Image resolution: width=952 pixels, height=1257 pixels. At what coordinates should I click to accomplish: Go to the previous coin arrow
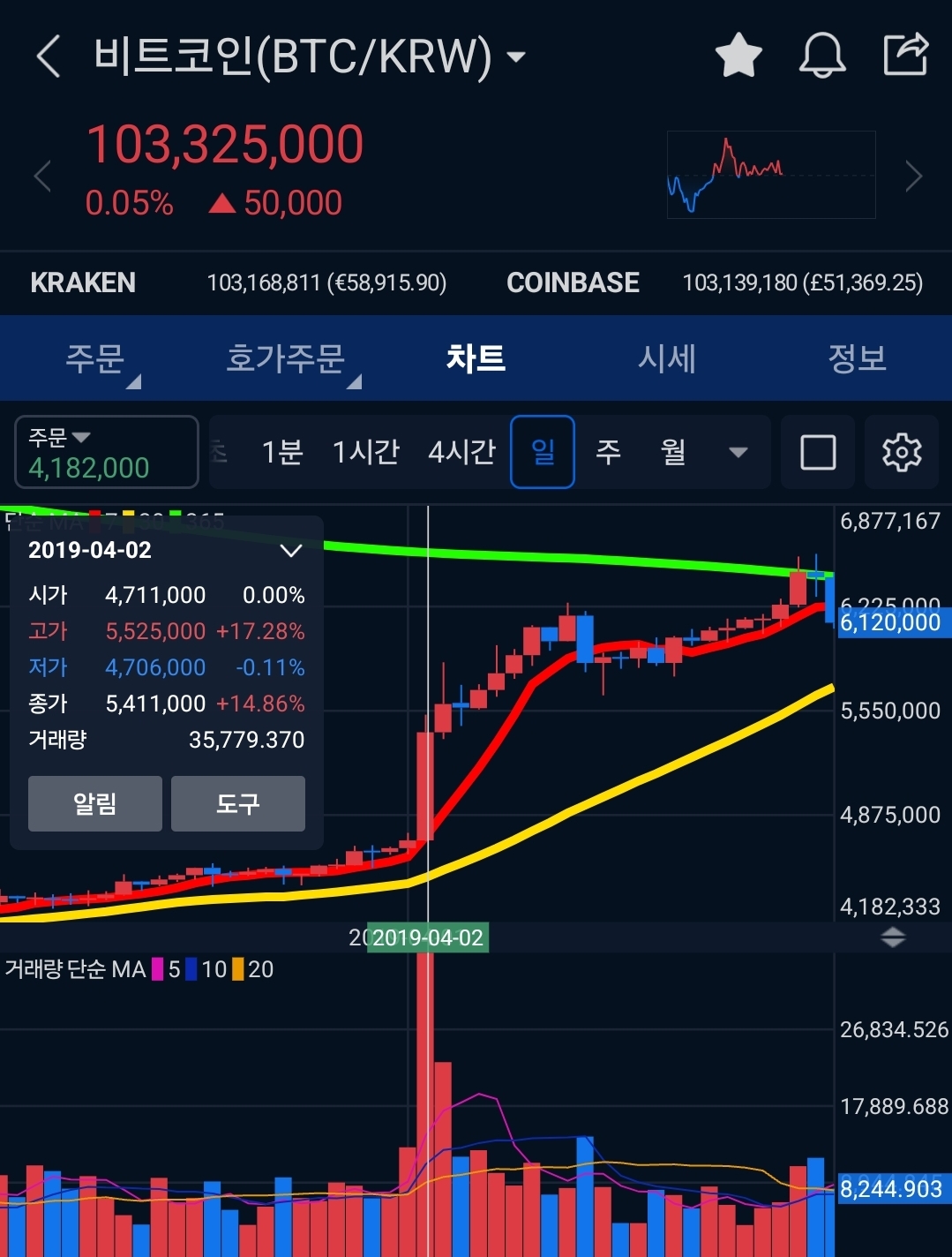[42, 177]
